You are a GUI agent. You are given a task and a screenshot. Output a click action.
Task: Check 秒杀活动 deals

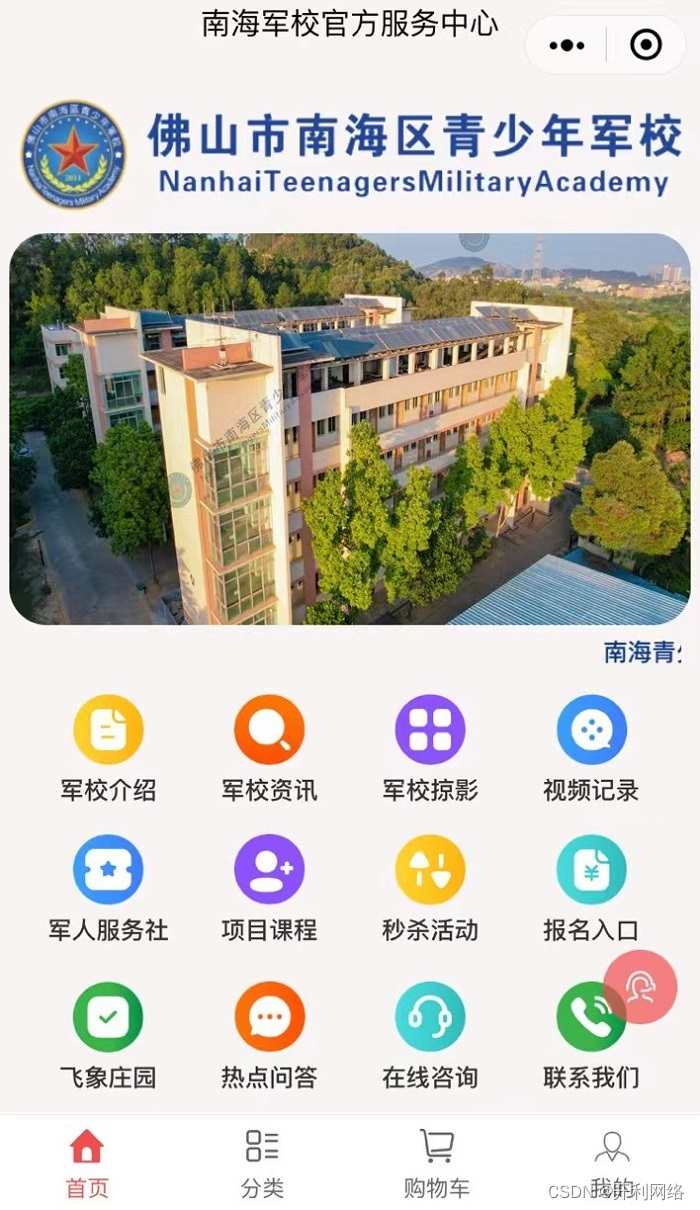[430, 870]
